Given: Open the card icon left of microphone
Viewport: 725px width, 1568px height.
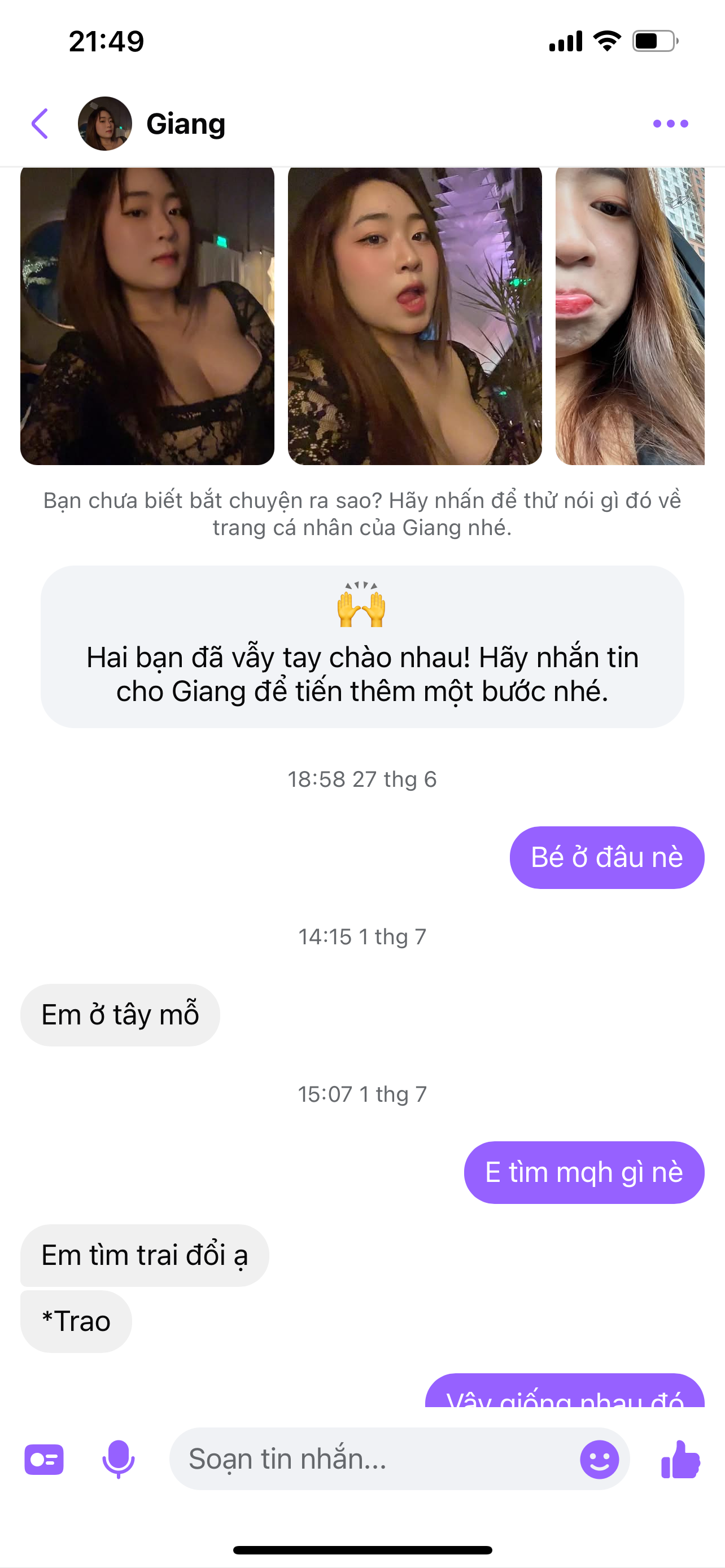Looking at the screenshot, I should click(44, 1459).
